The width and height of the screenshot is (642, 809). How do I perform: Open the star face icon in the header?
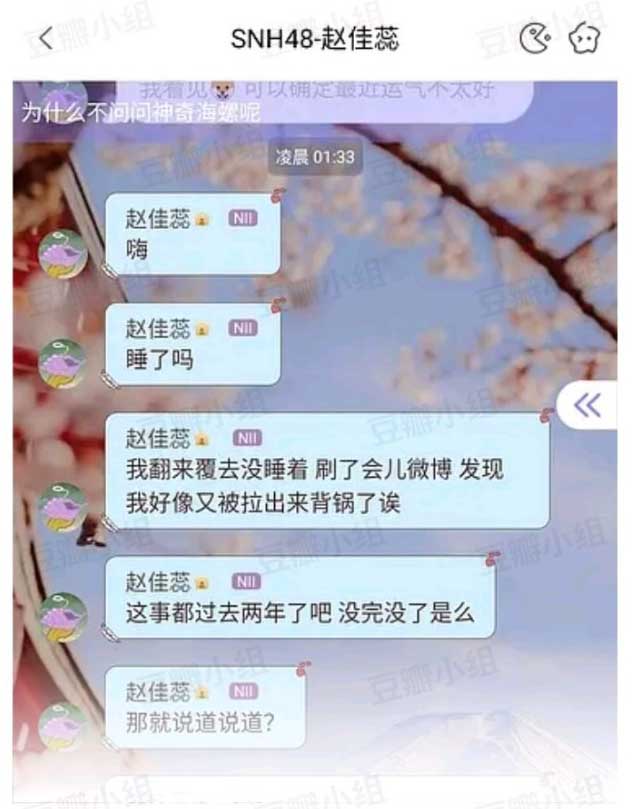coord(583,40)
